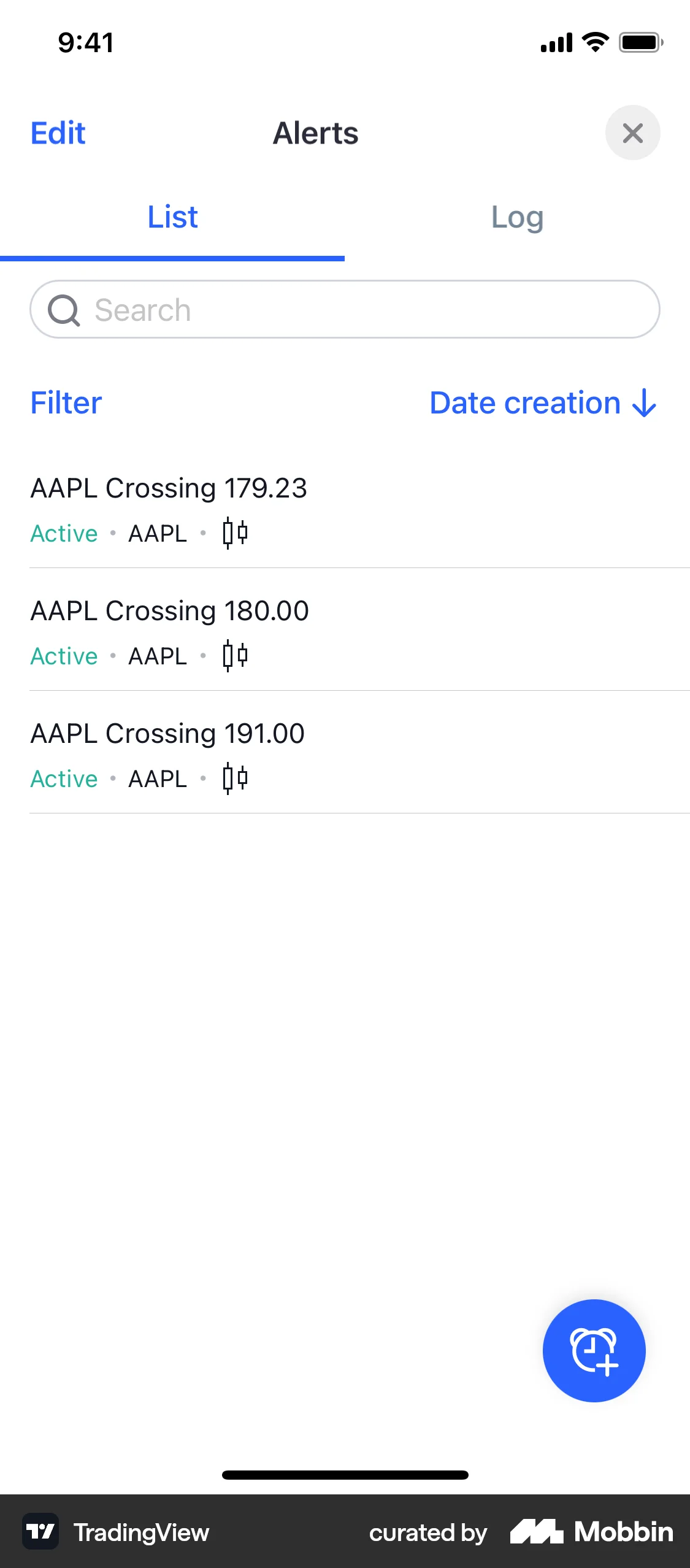Toggle Active status on AAPL Crossing 180.00
Screen dimensions: 690x1568
click(x=63, y=656)
